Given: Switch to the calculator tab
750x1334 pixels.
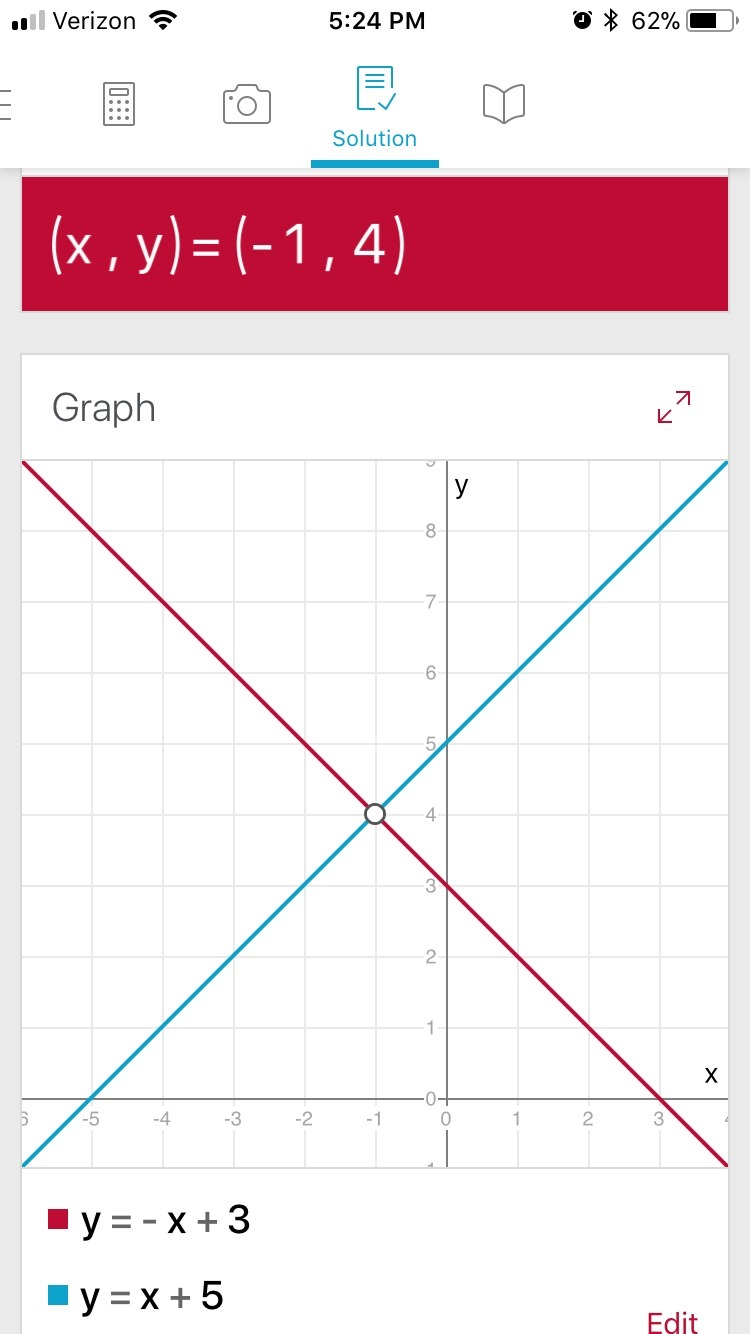Looking at the screenshot, I should tap(119, 104).
